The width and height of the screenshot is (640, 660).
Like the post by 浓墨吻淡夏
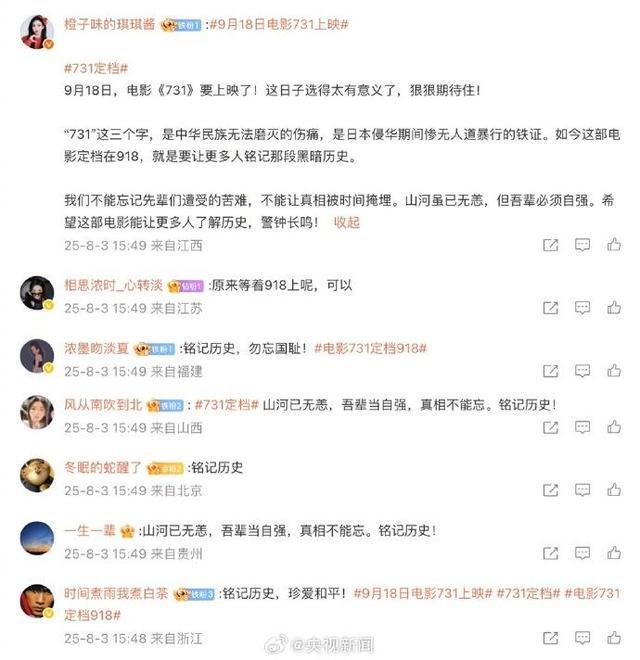[617, 371]
